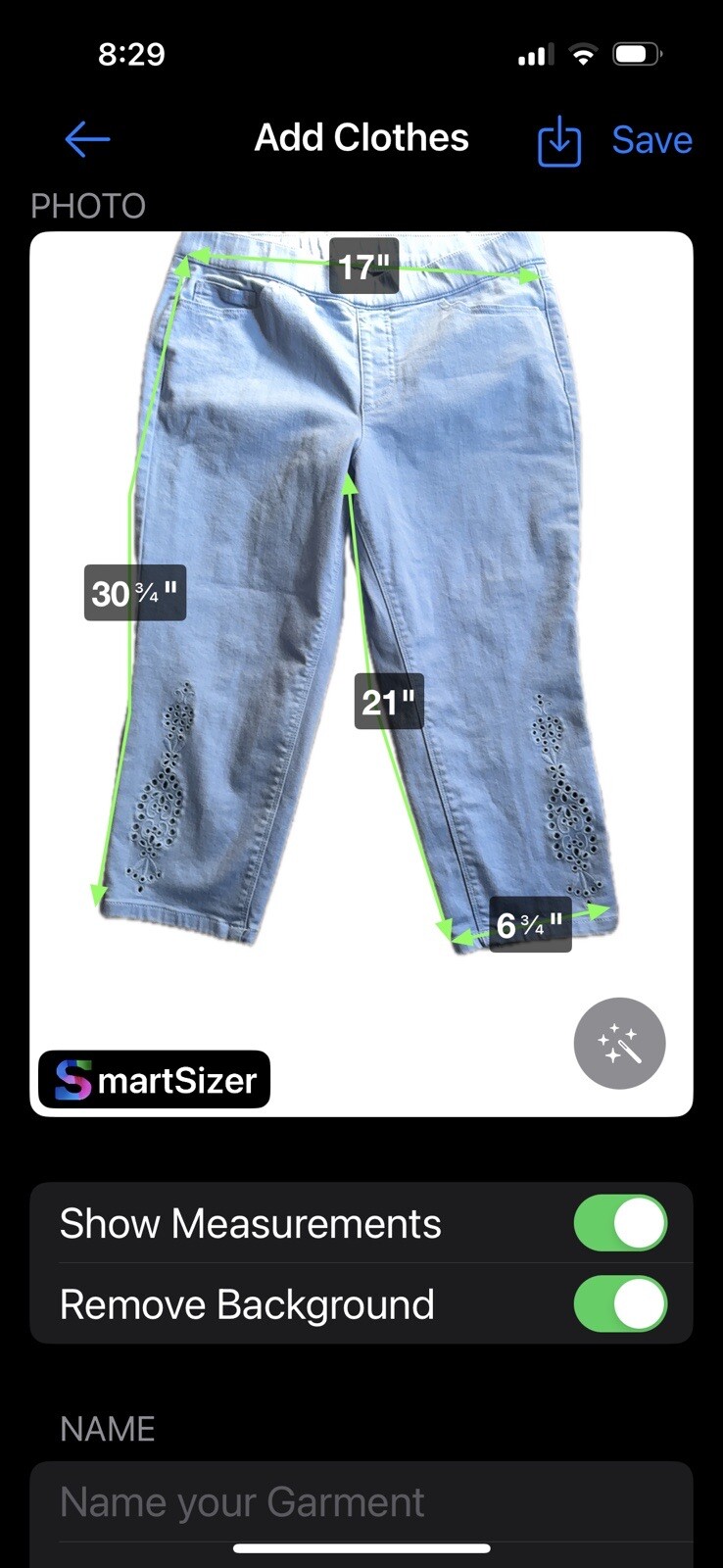Turn off Show Measurements
723x1568 pixels.
(620, 1223)
